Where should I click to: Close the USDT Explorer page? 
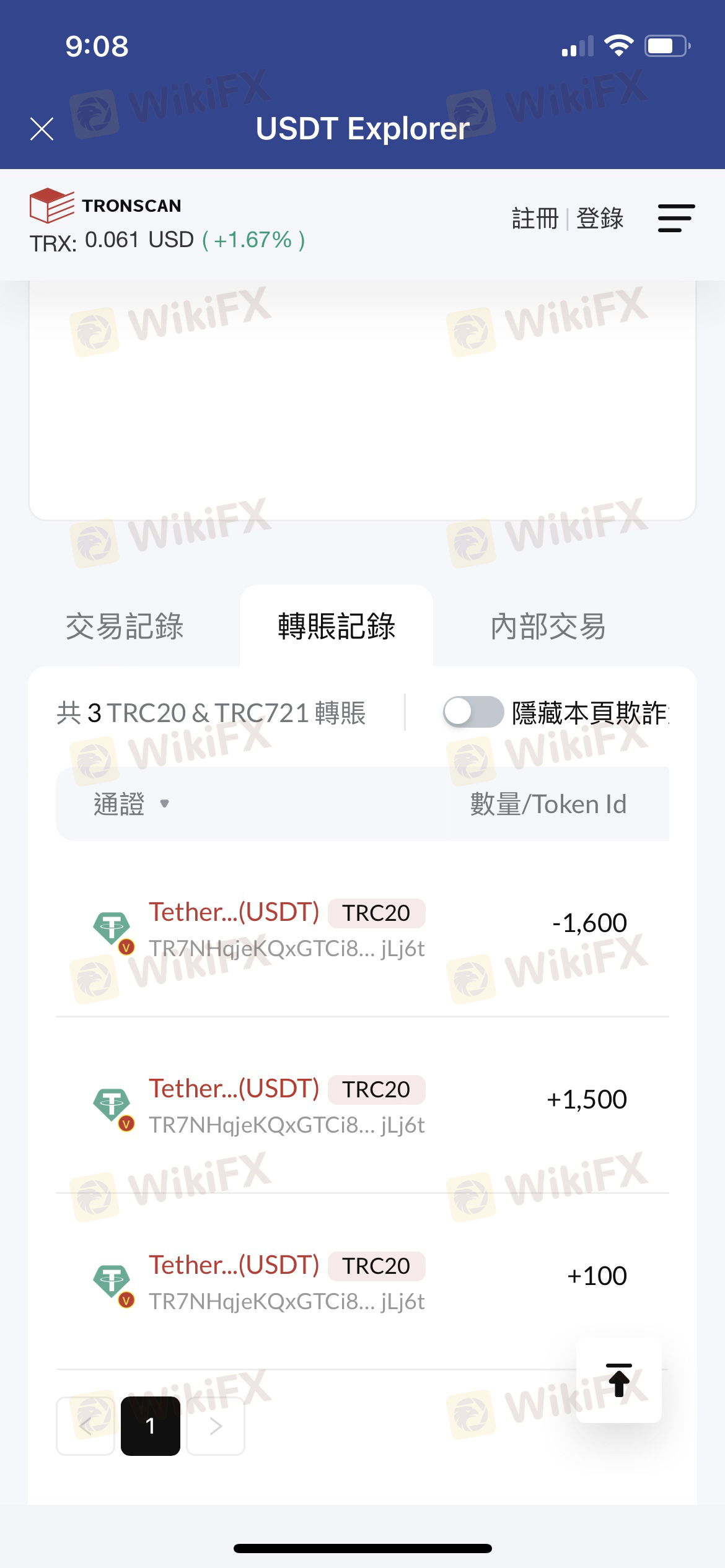point(42,129)
